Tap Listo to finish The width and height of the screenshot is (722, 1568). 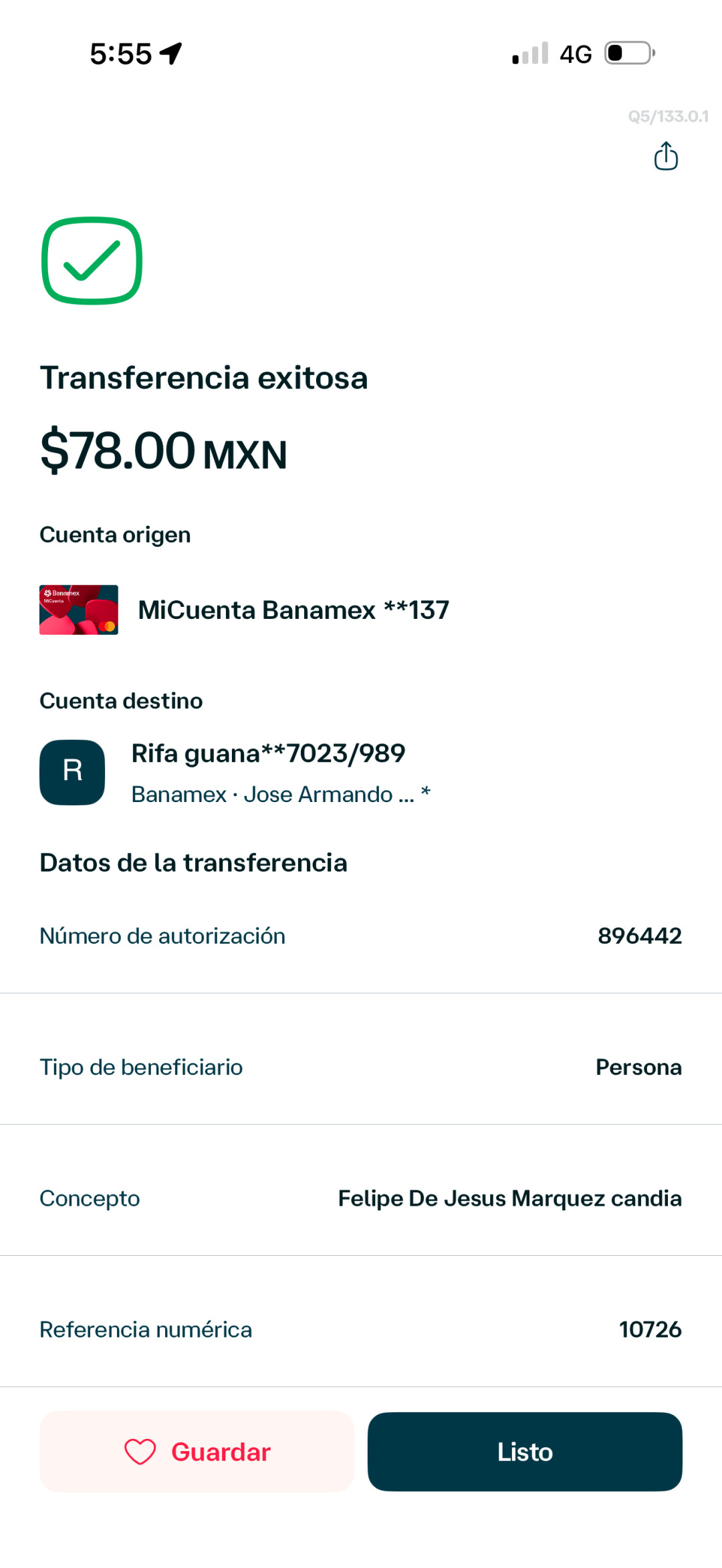pos(525,1451)
